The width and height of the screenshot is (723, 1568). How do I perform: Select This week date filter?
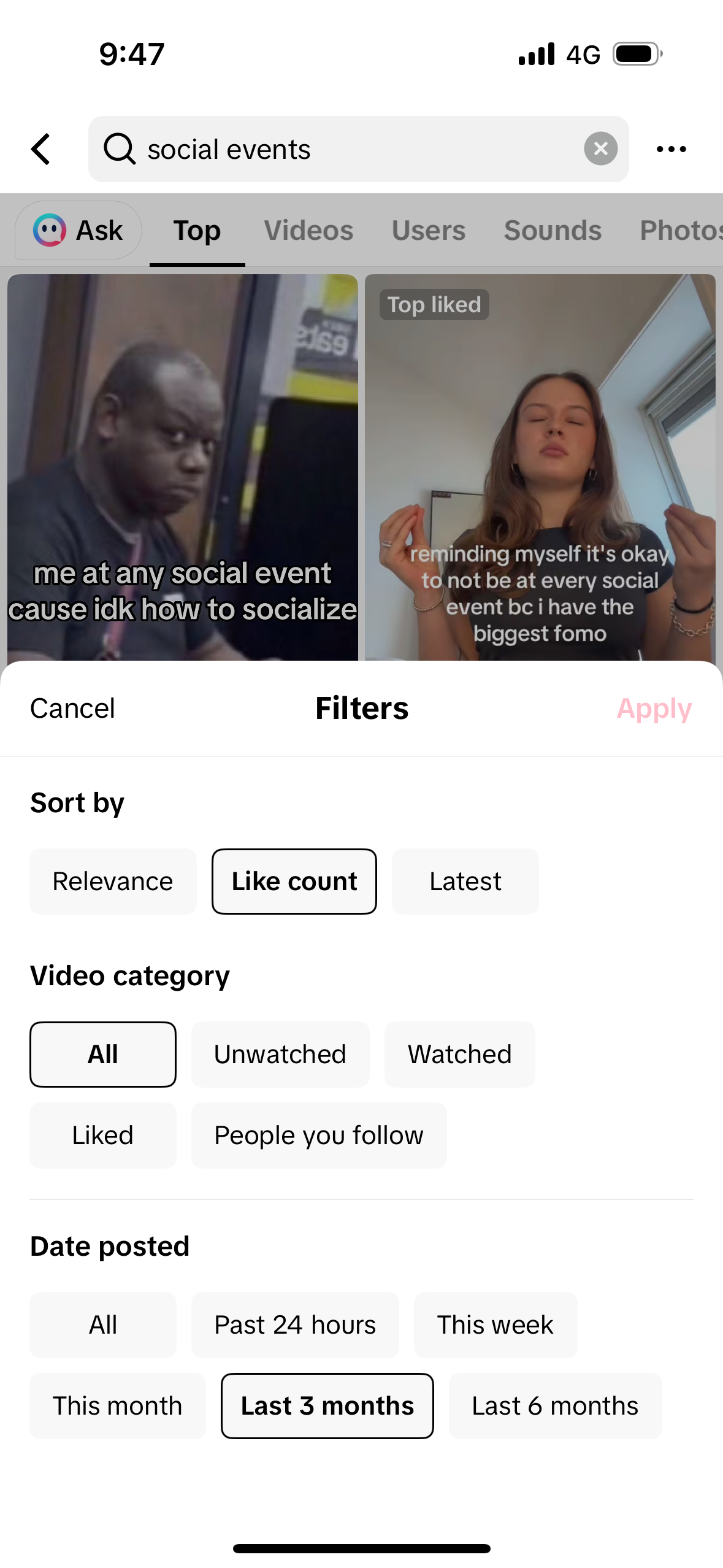point(495,1324)
